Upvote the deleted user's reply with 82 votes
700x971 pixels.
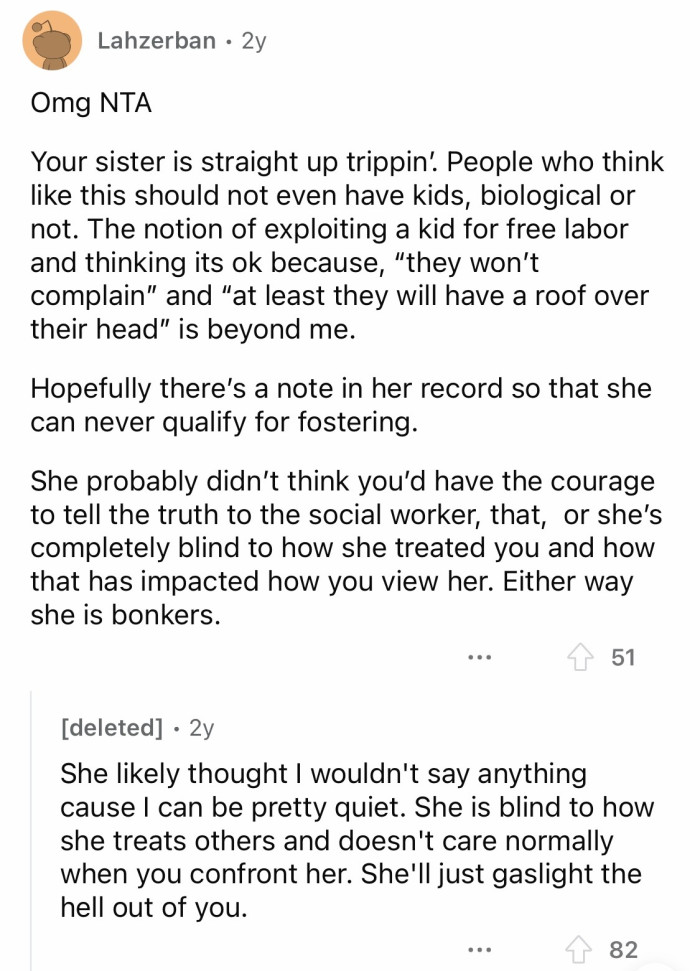(580, 948)
